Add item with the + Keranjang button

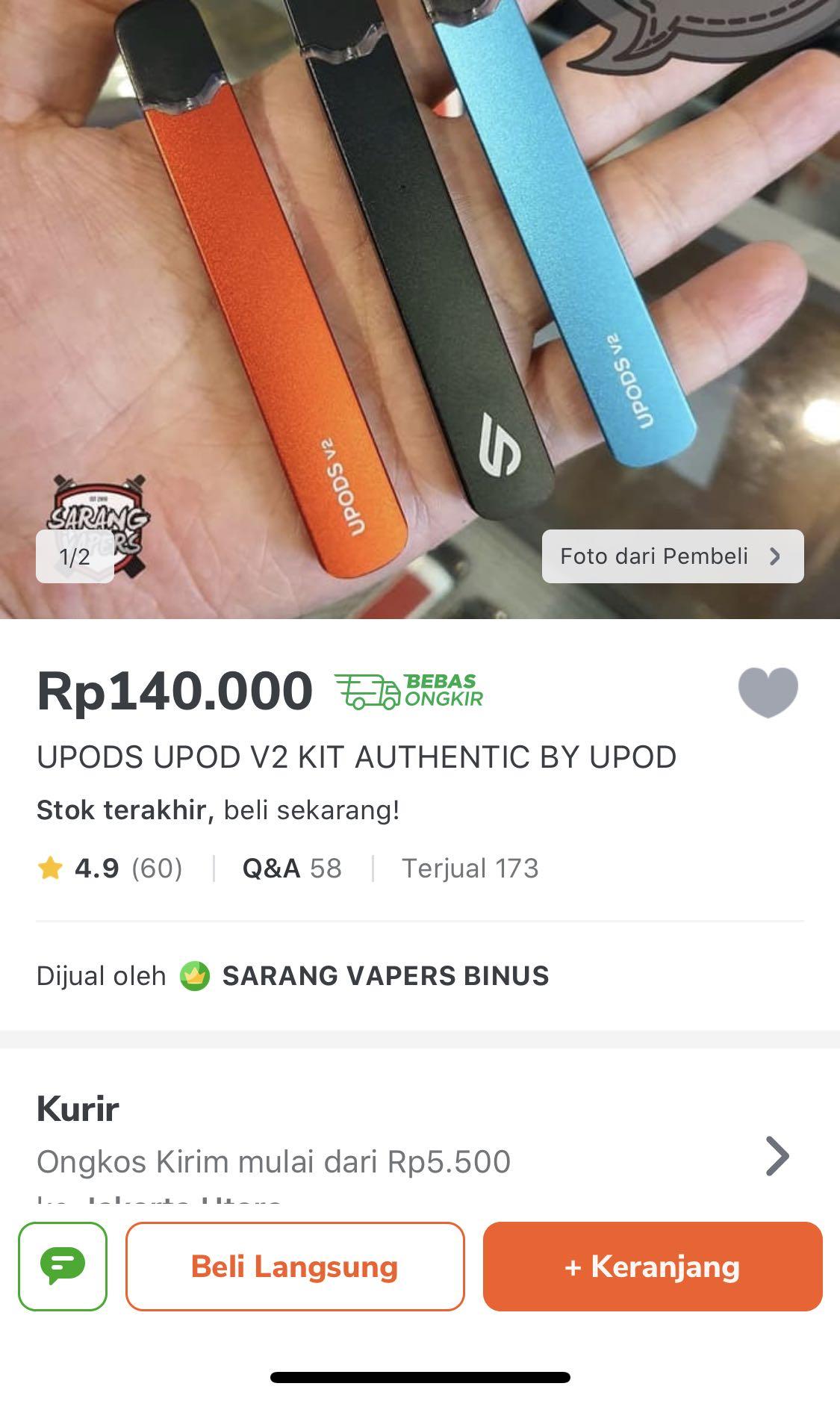tap(651, 1267)
